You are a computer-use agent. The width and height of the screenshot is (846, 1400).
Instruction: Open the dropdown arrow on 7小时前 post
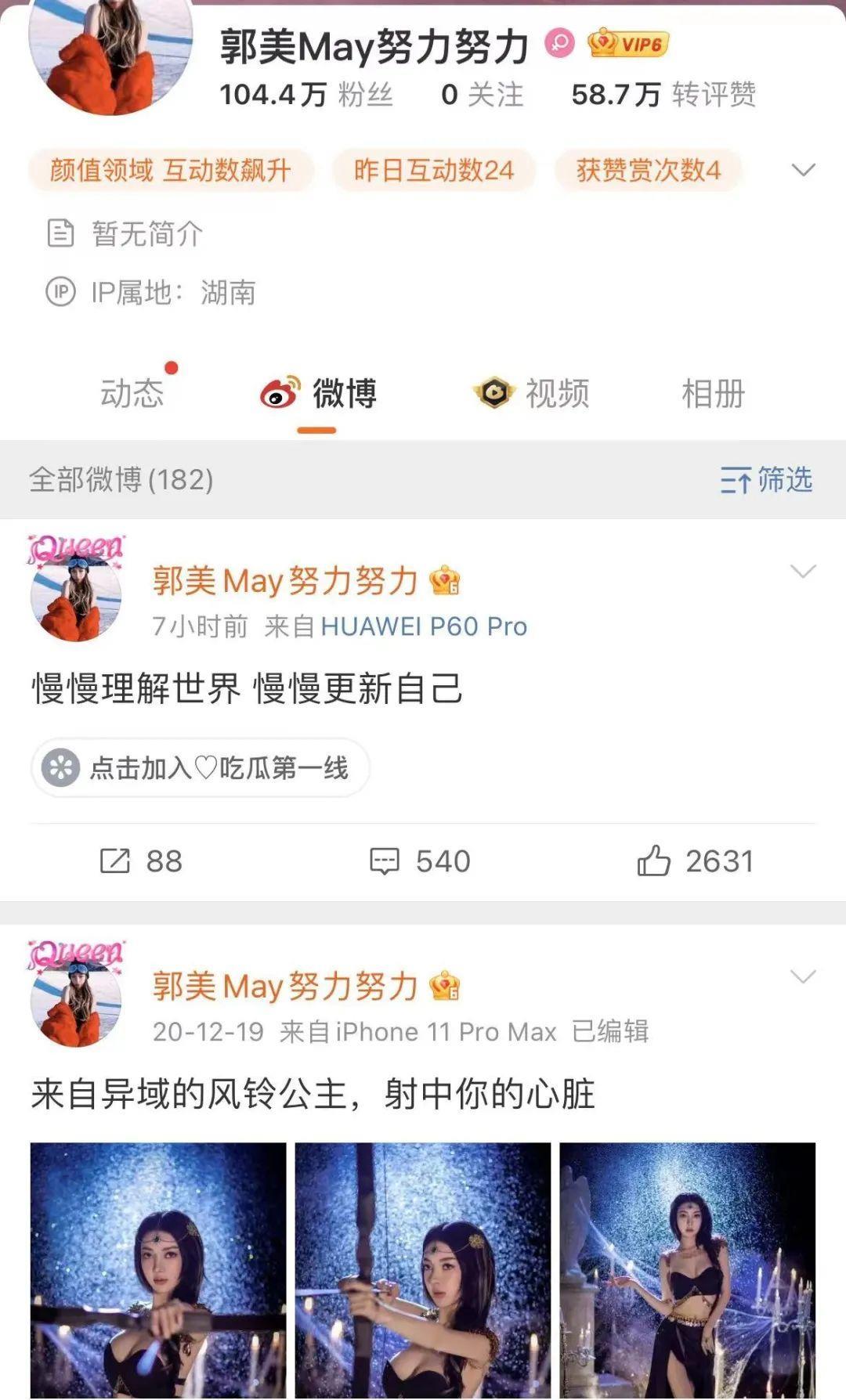click(803, 572)
